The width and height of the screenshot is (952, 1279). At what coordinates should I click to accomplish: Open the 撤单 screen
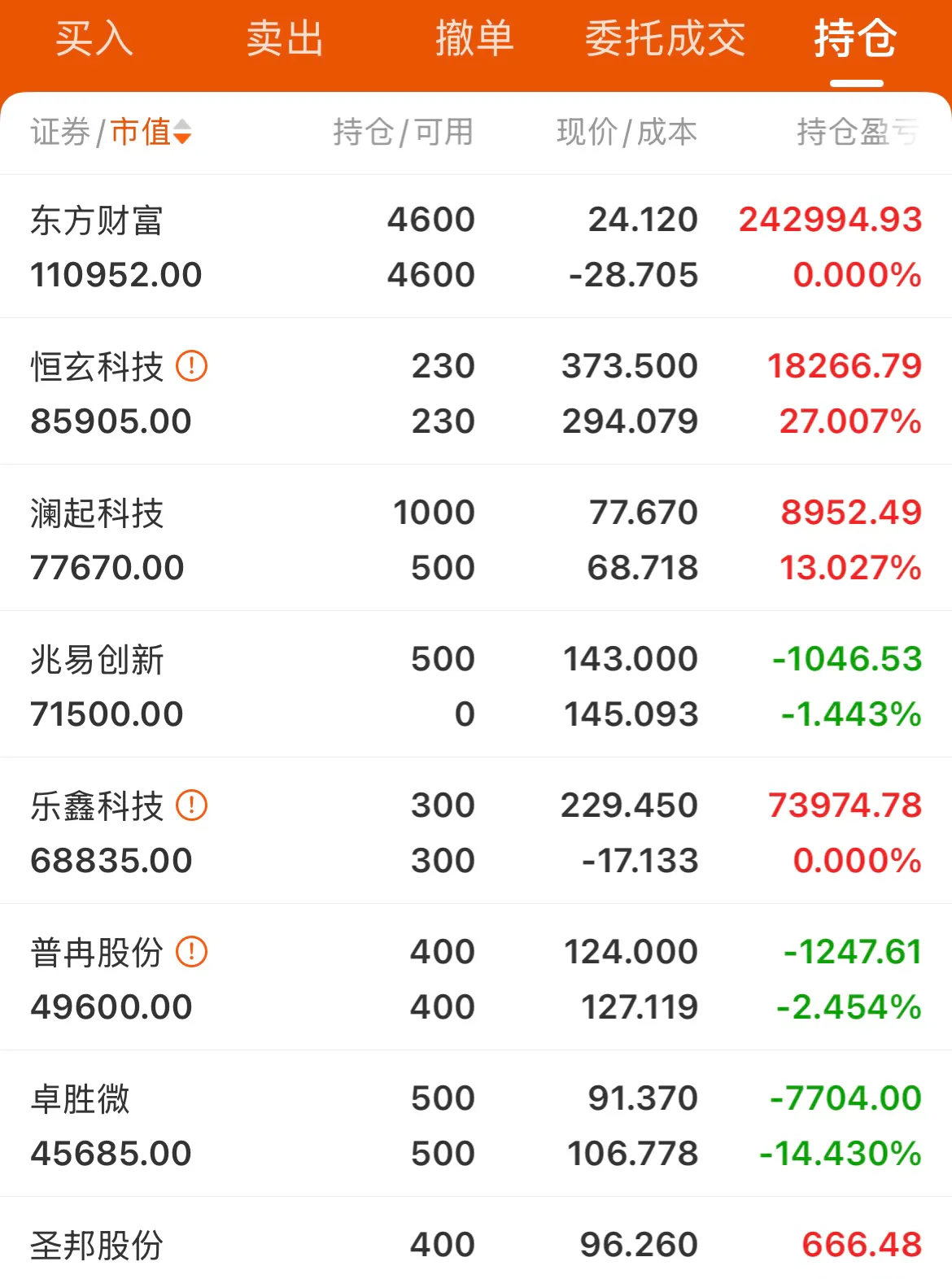(x=474, y=38)
